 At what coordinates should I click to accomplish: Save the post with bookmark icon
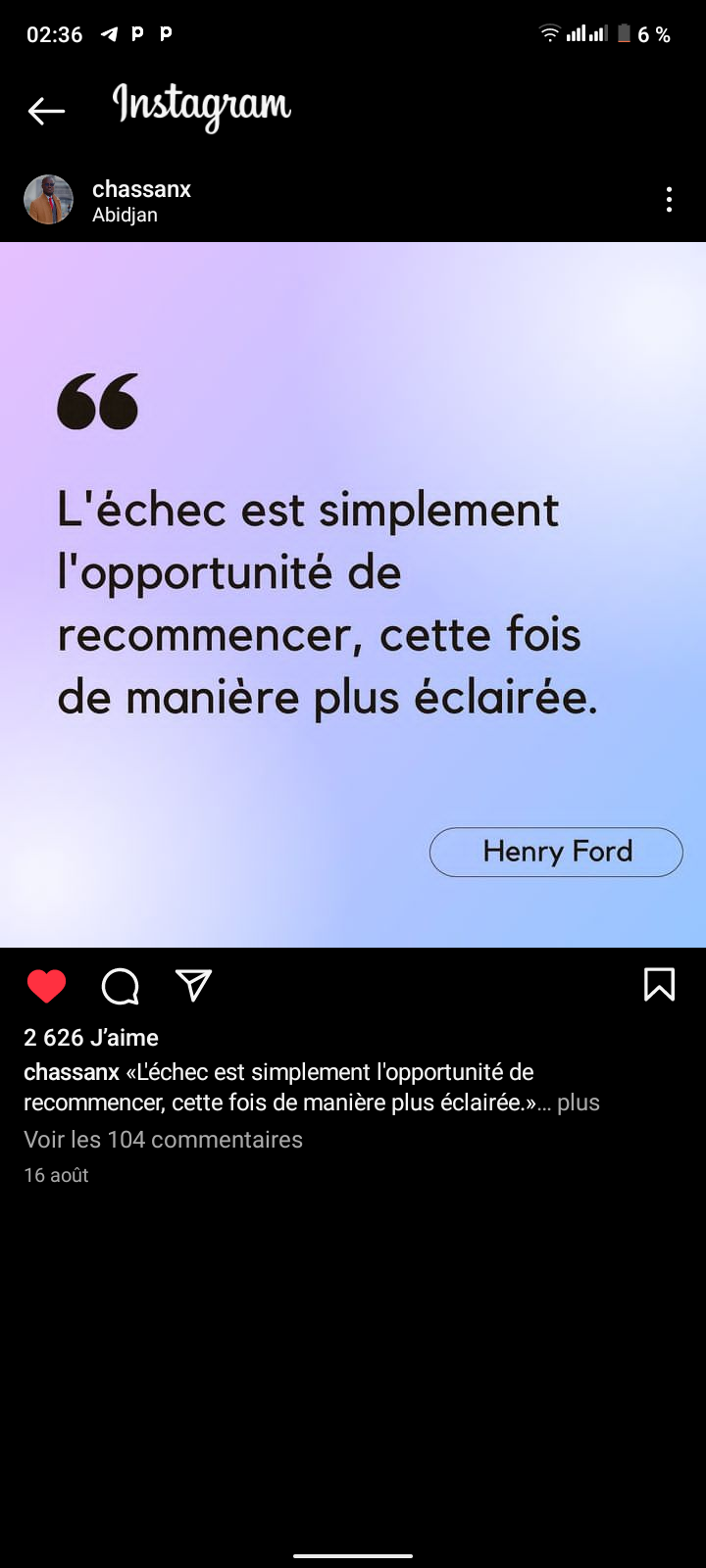click(659, 984)
